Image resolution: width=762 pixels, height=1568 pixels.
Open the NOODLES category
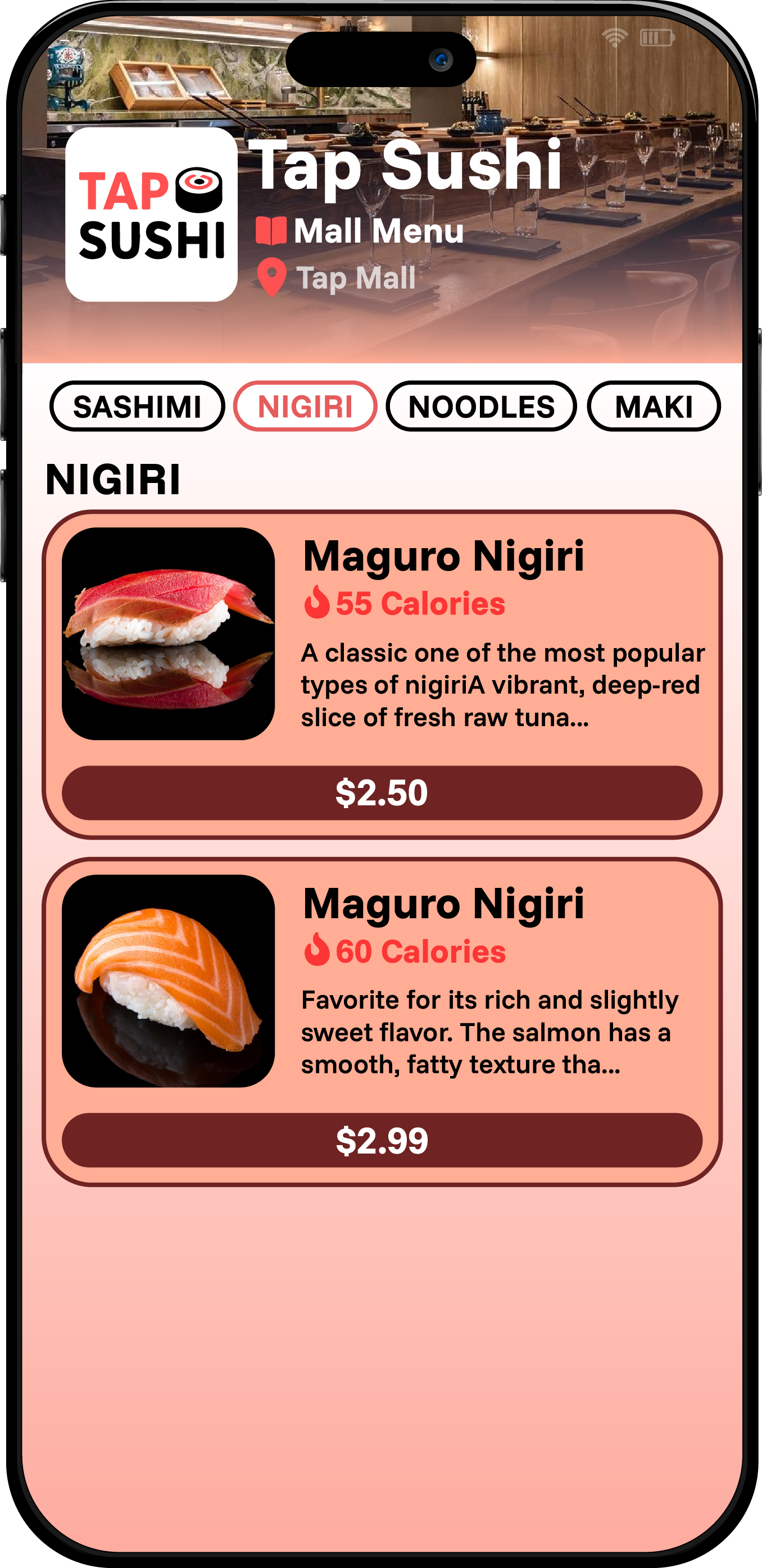point(481,407)
